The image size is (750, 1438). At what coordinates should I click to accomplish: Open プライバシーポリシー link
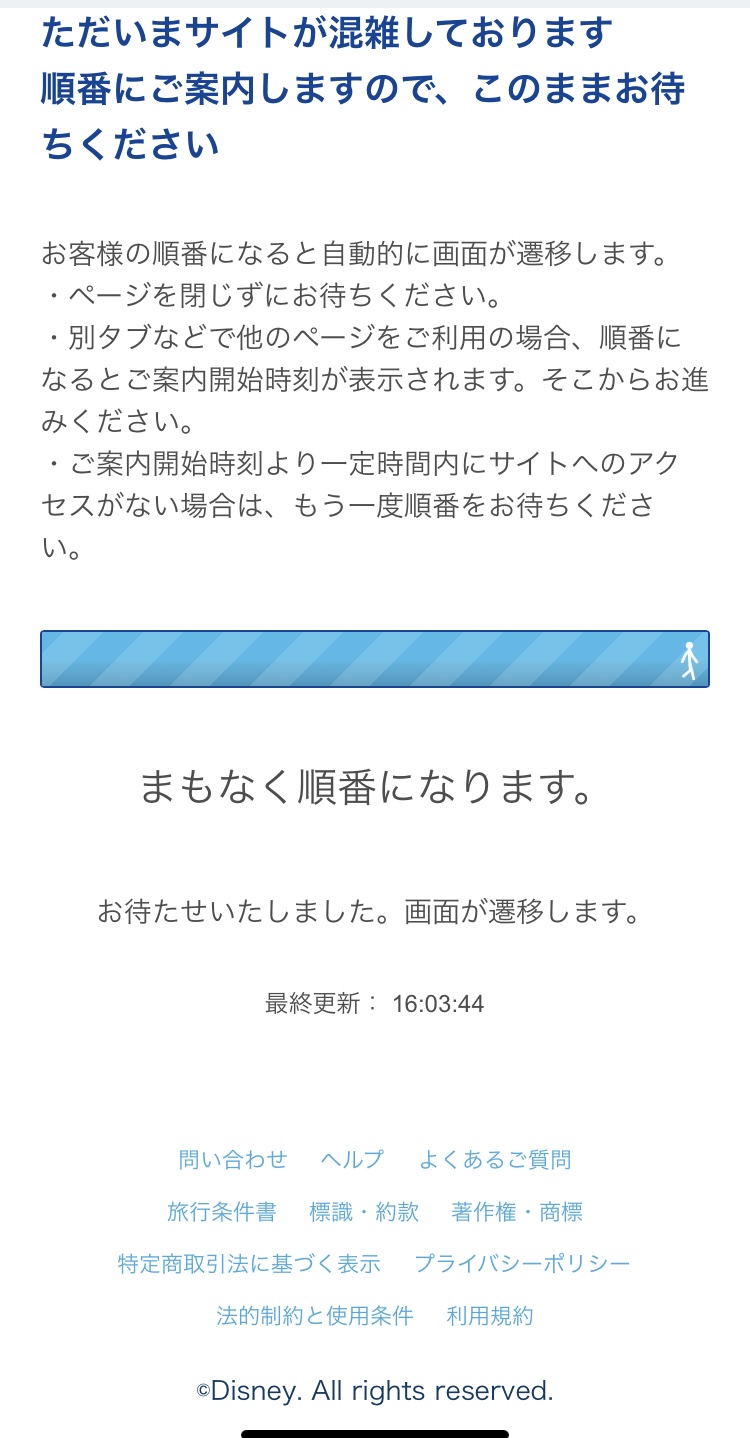(x=523, y=1264)
